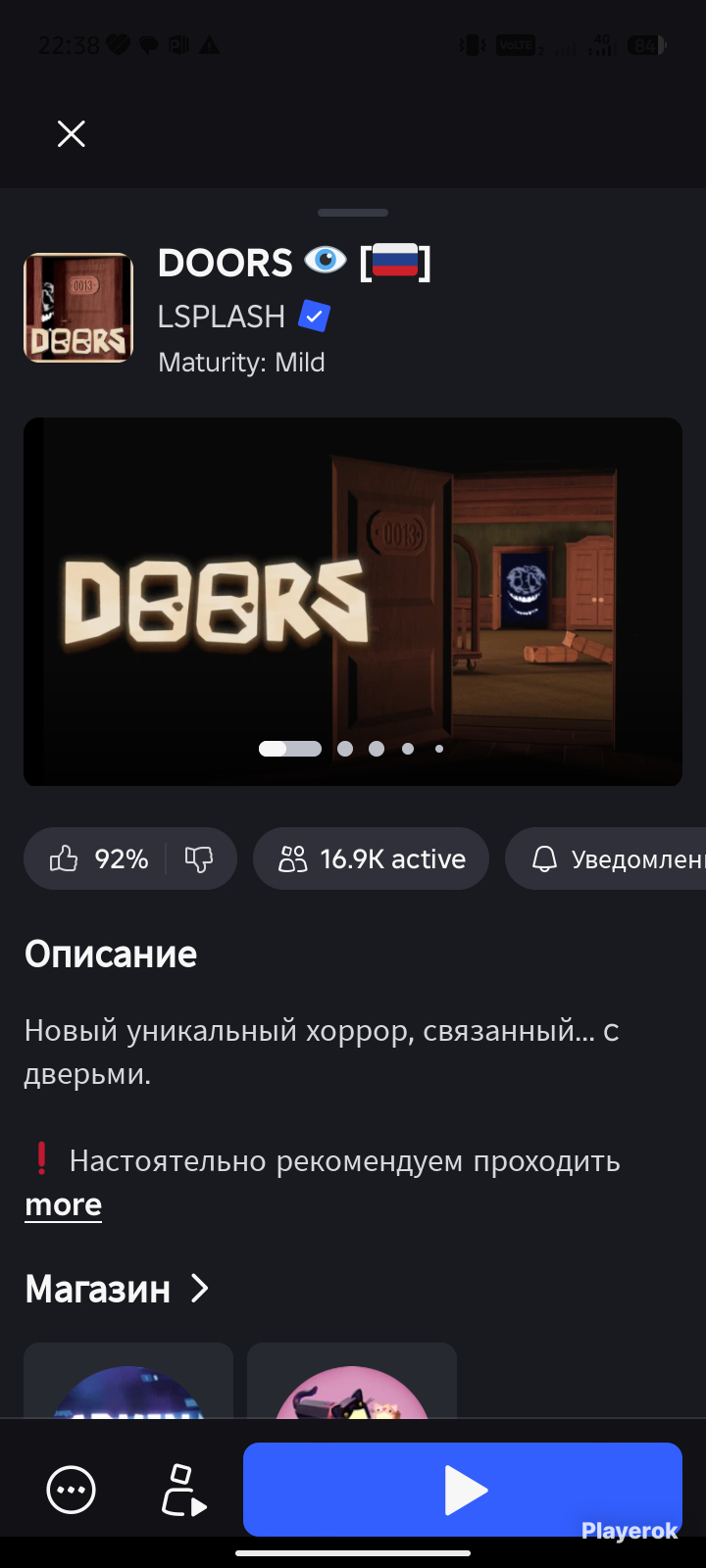The height and width of the screenshot is (1568, 706).
Task: Open the LSPLASH creator profile
Action: point(222,317)
